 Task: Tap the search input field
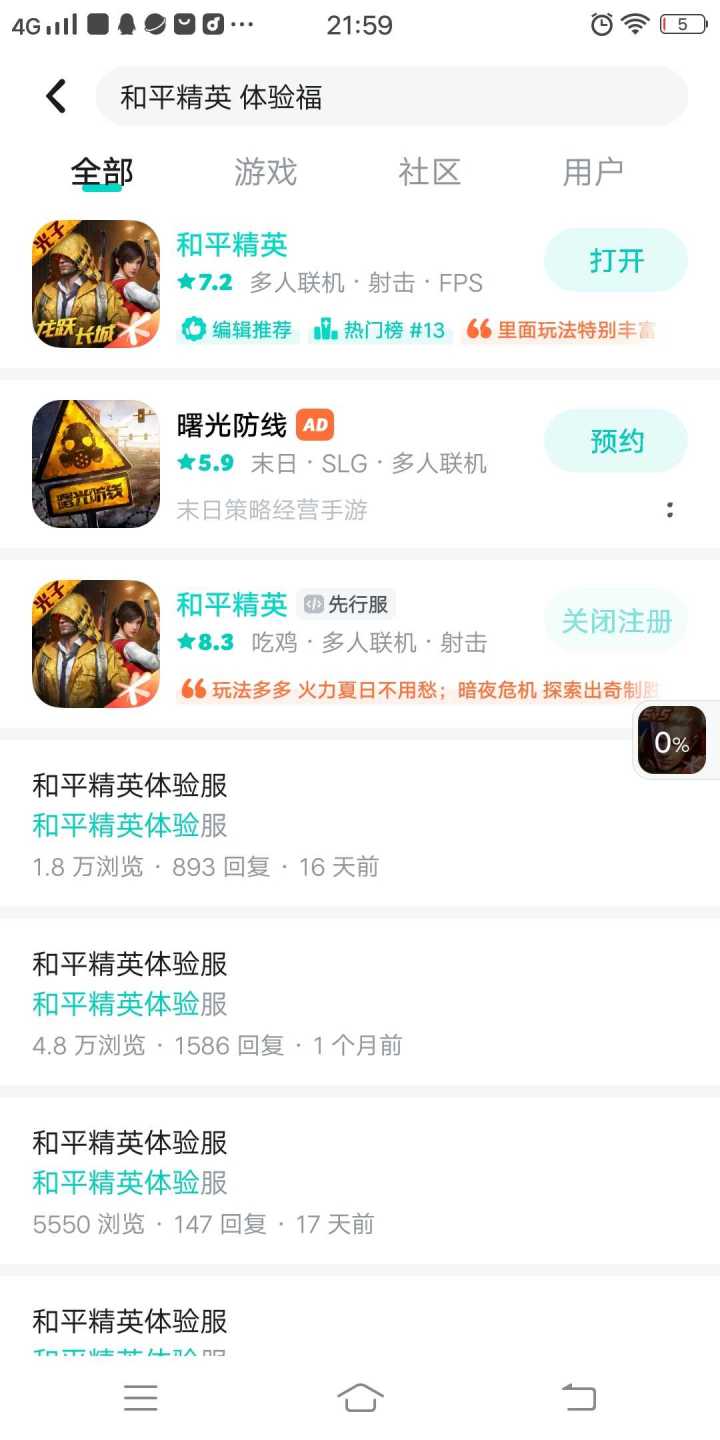(x=390, y=95)
